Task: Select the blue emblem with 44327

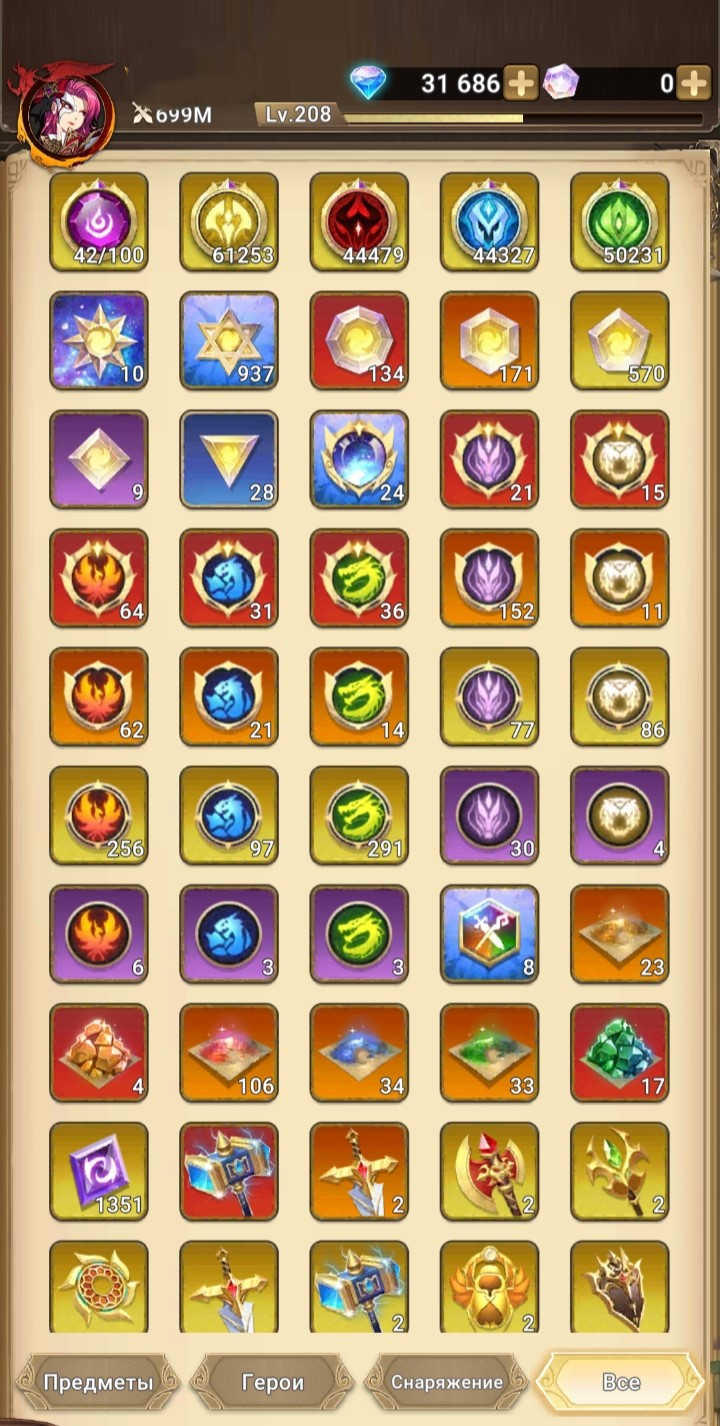Action: (x=489, y=222)
